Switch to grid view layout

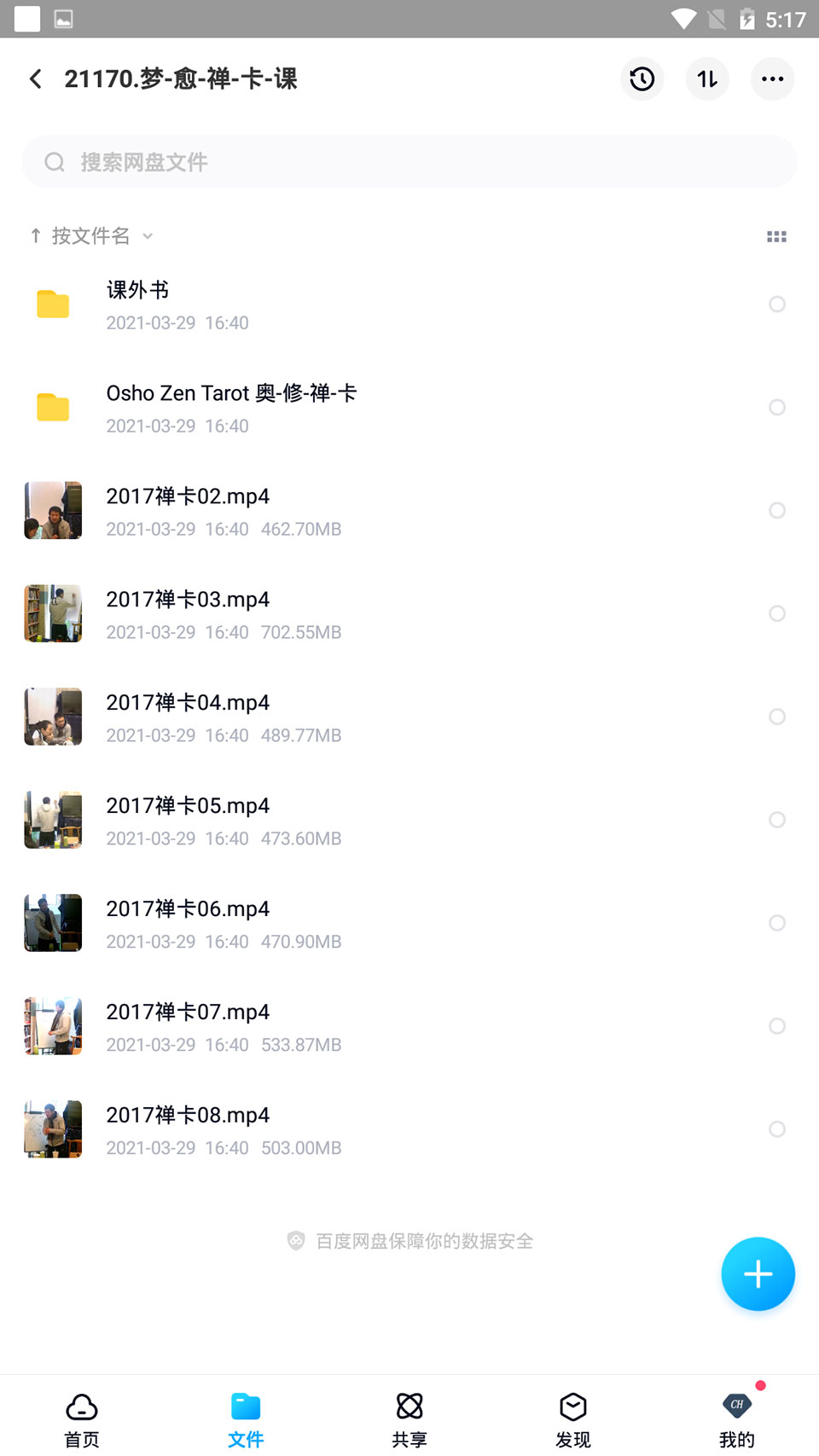pos(775,236)
